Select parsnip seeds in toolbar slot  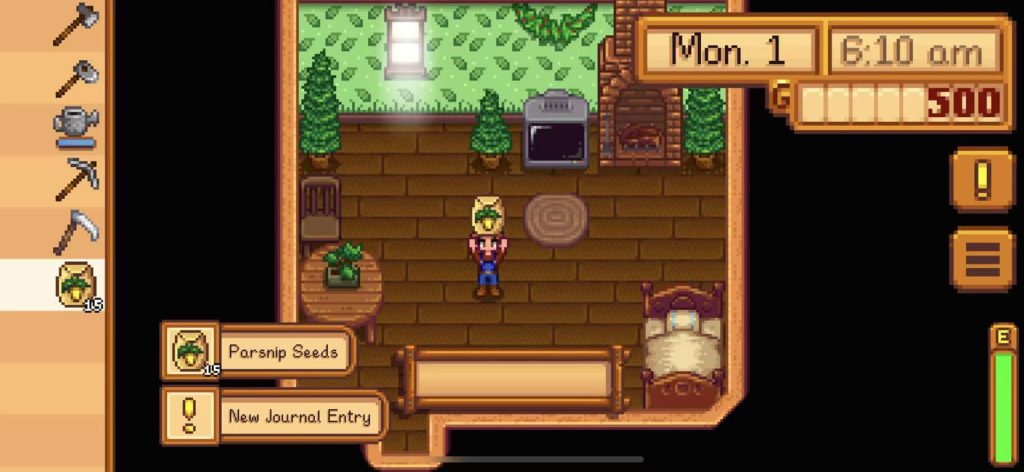click(75, 285)
